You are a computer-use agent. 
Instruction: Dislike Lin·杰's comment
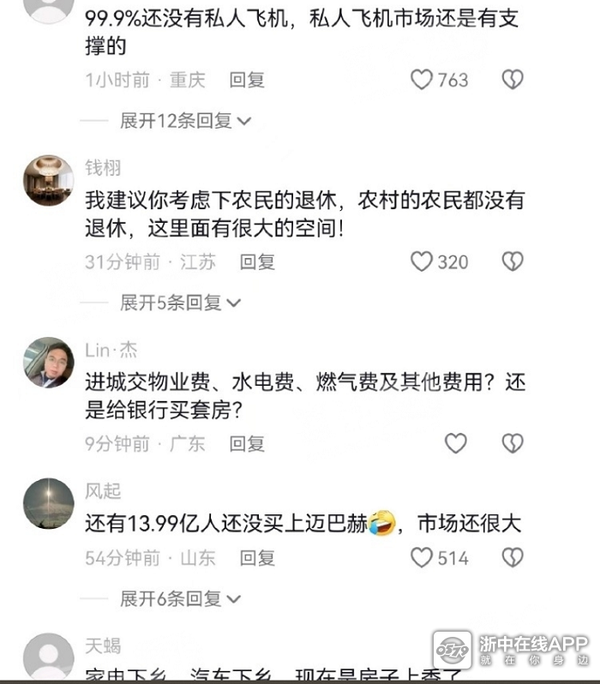[x=512, y=443]
